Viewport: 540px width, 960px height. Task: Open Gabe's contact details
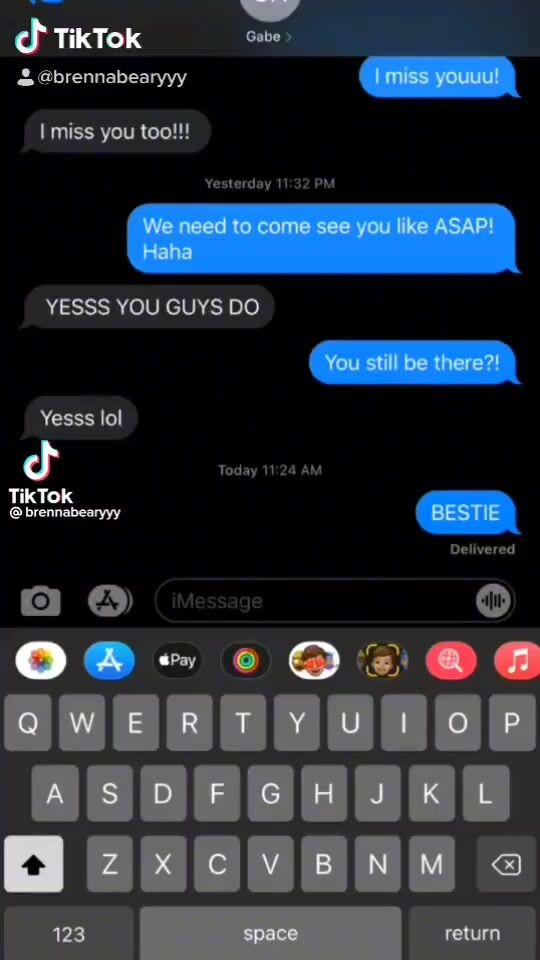(x=269, y=36)
